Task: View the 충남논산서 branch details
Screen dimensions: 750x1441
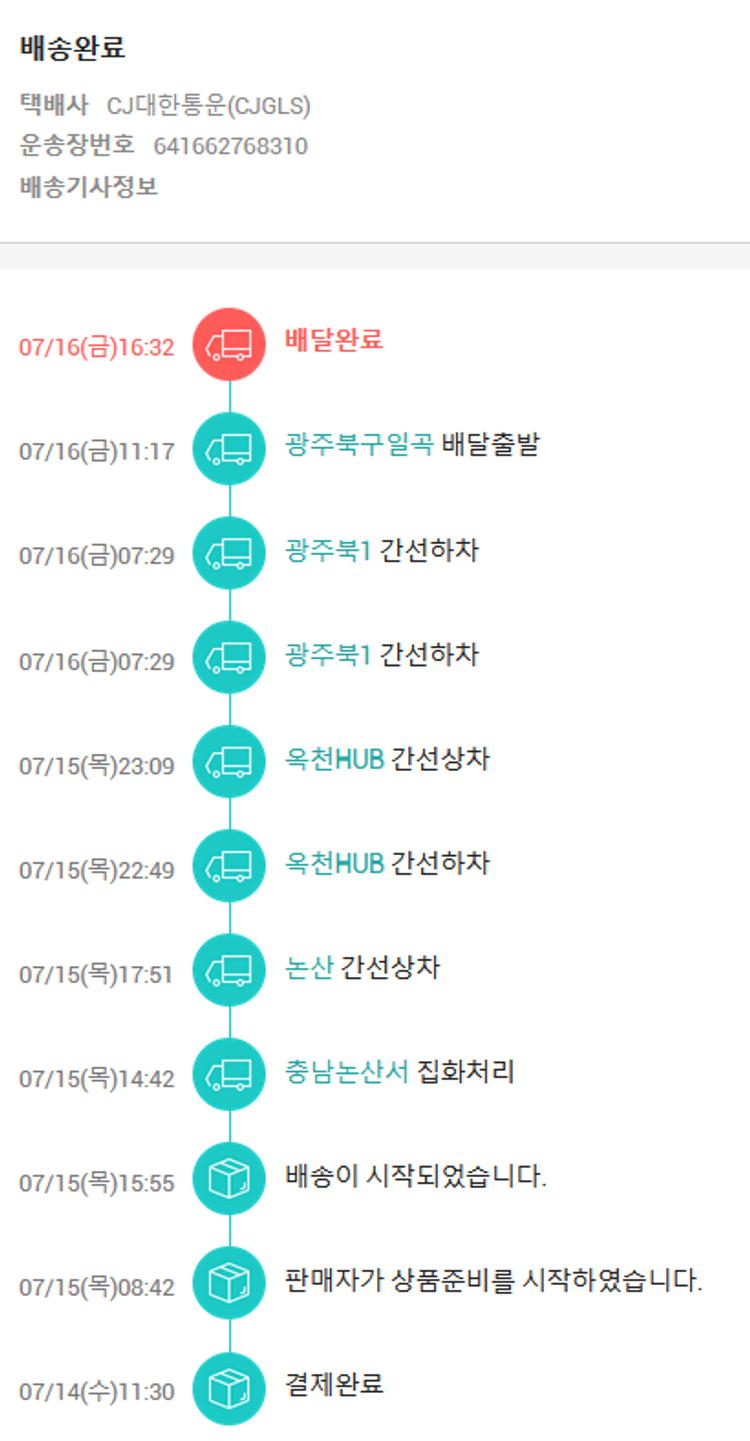Action: click(x=346, y=1073)
